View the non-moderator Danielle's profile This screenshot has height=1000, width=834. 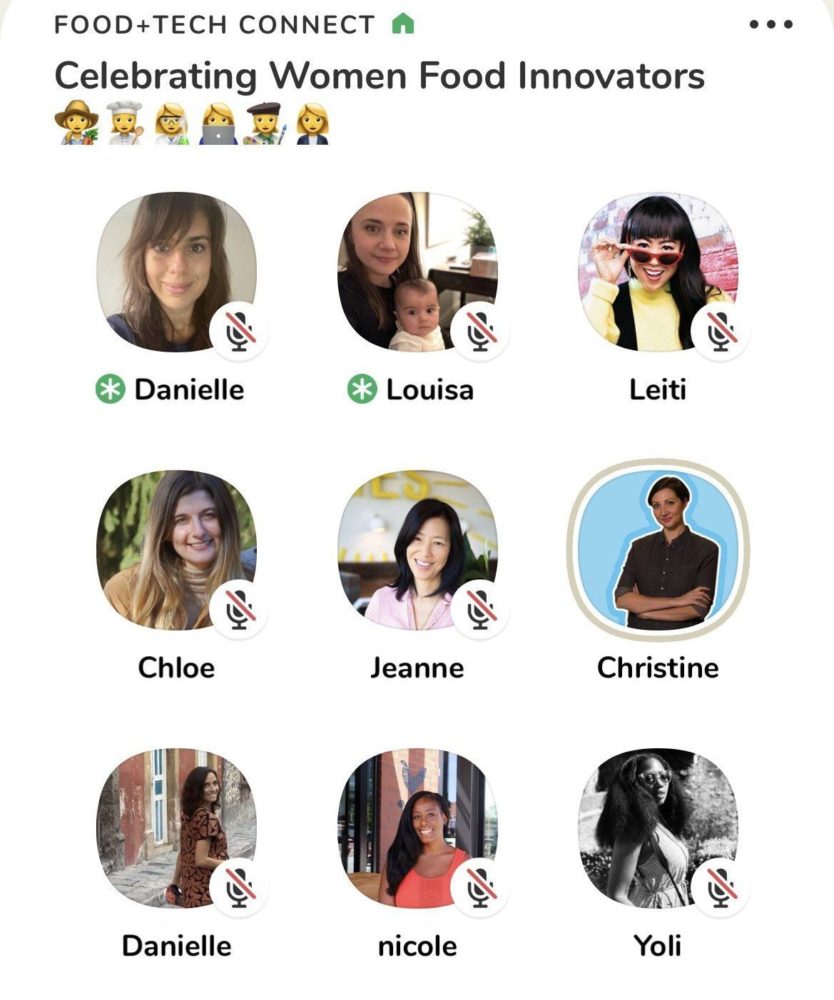[176, 828]
